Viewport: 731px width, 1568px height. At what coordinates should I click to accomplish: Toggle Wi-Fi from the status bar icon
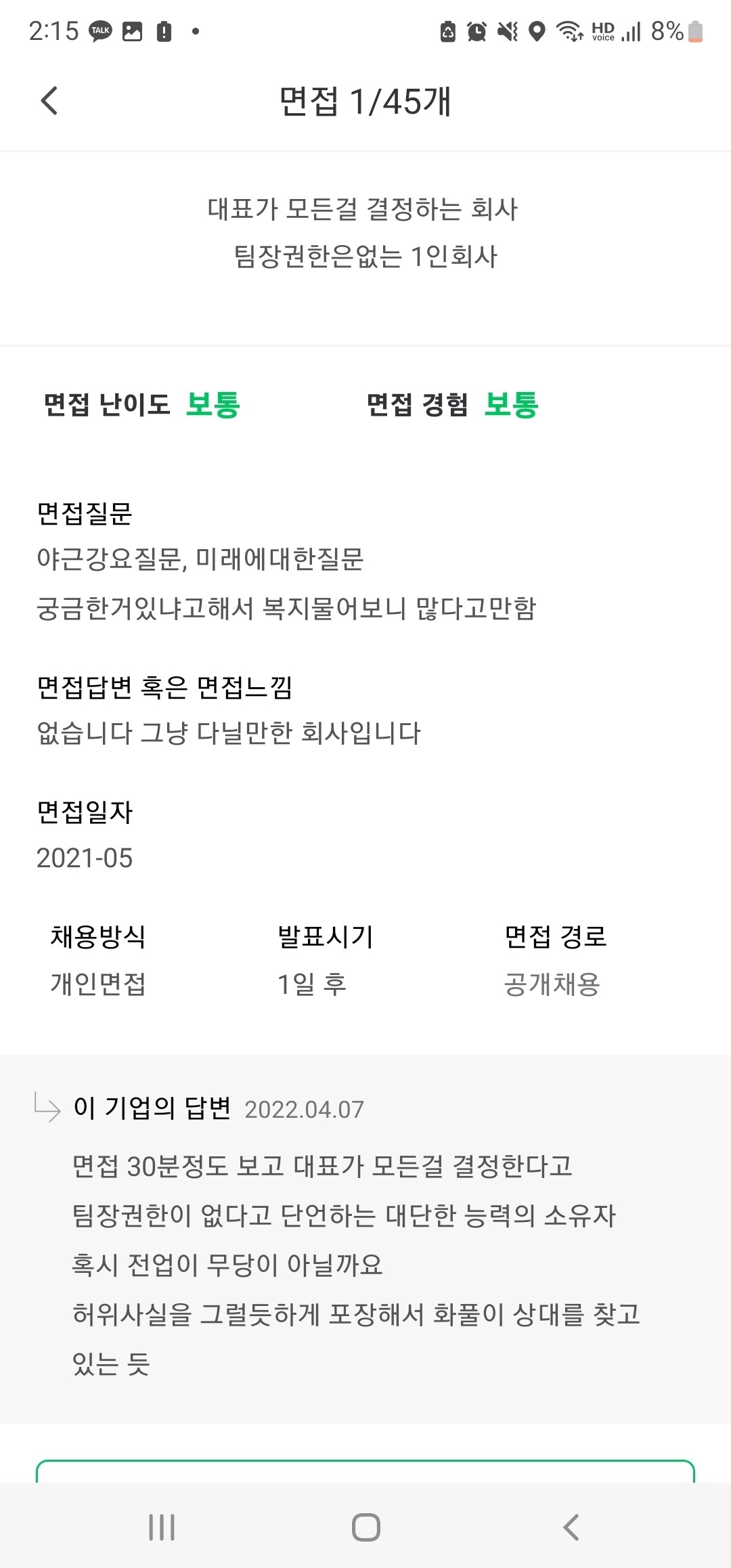(x=569, y=32)
